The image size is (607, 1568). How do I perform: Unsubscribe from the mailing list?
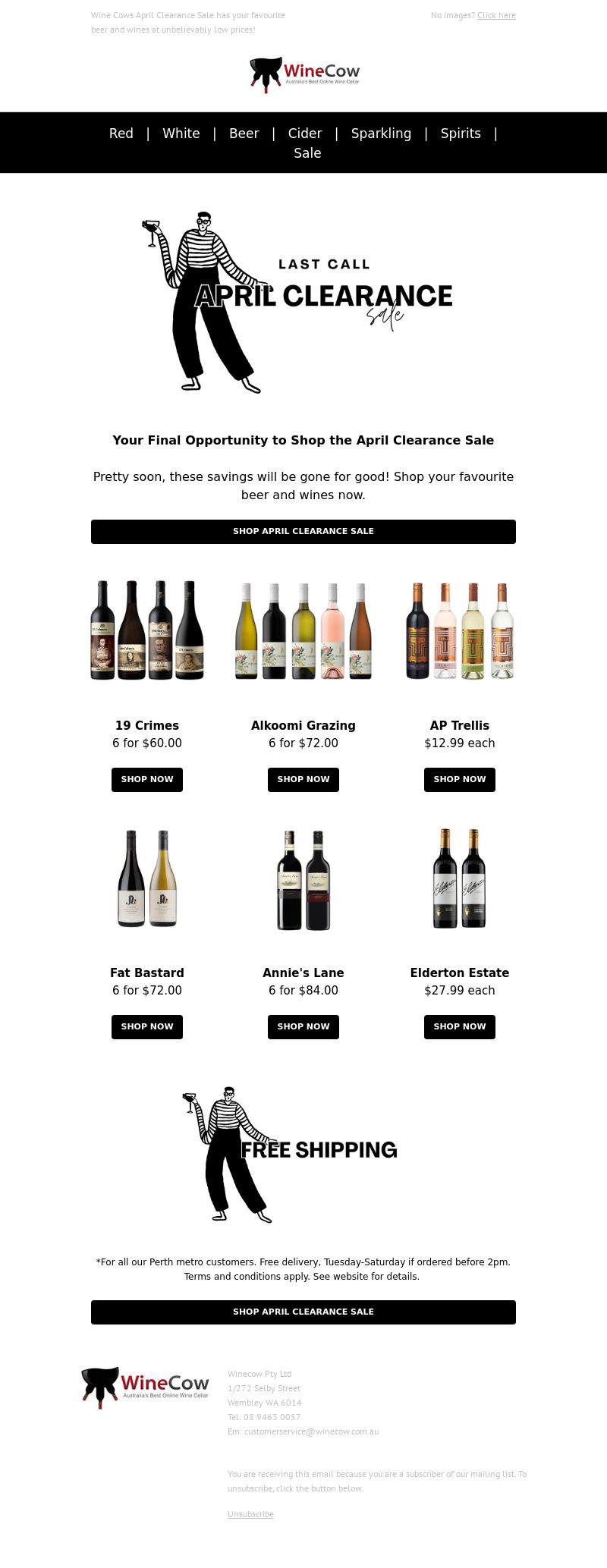250,1514
